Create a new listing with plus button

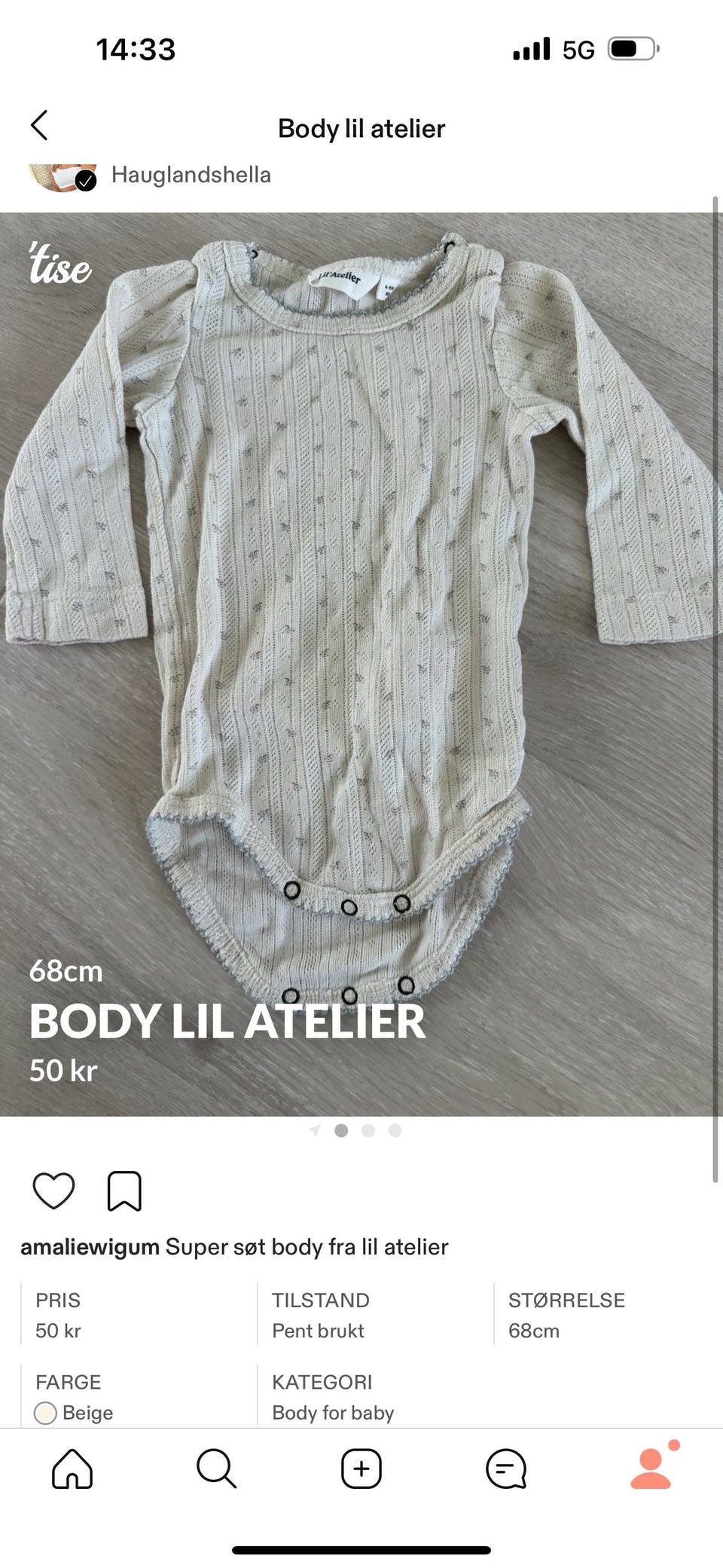[361, 1469]
